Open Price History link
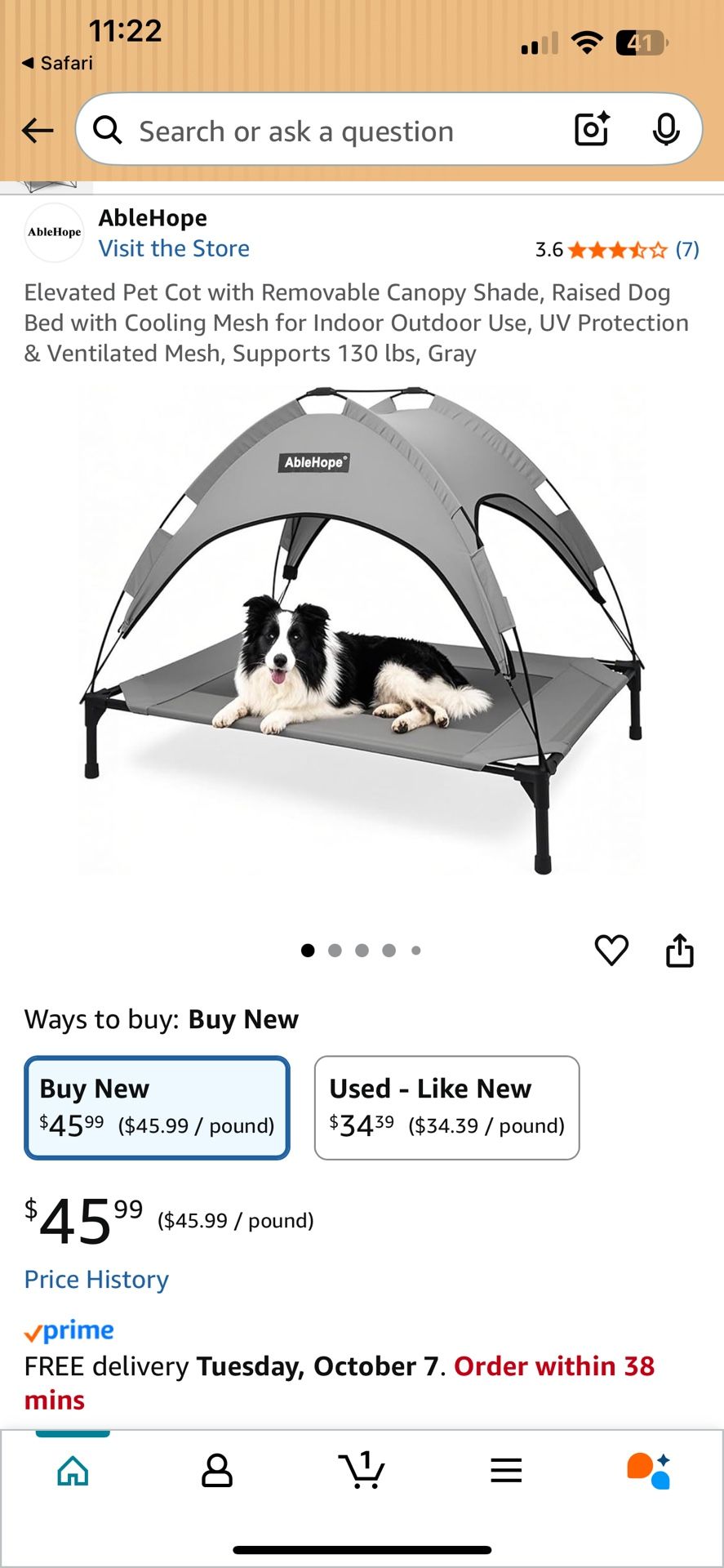This screenshot has height=1568, width=724. (96, 1279)
